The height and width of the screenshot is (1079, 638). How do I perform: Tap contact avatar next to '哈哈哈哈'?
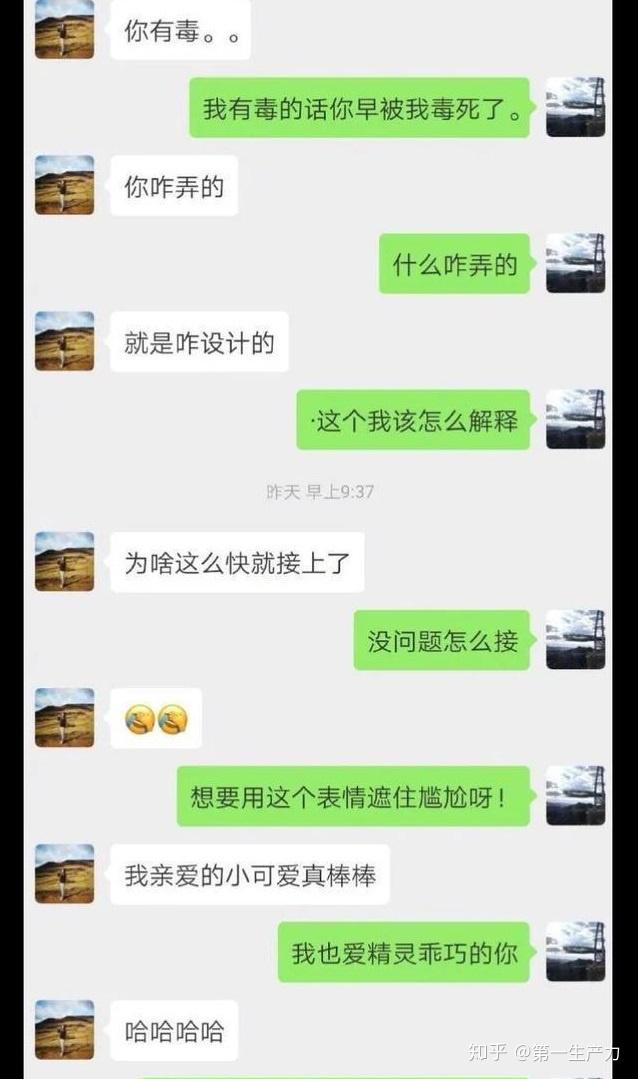pyautogui.click(x=64, y=1029)
